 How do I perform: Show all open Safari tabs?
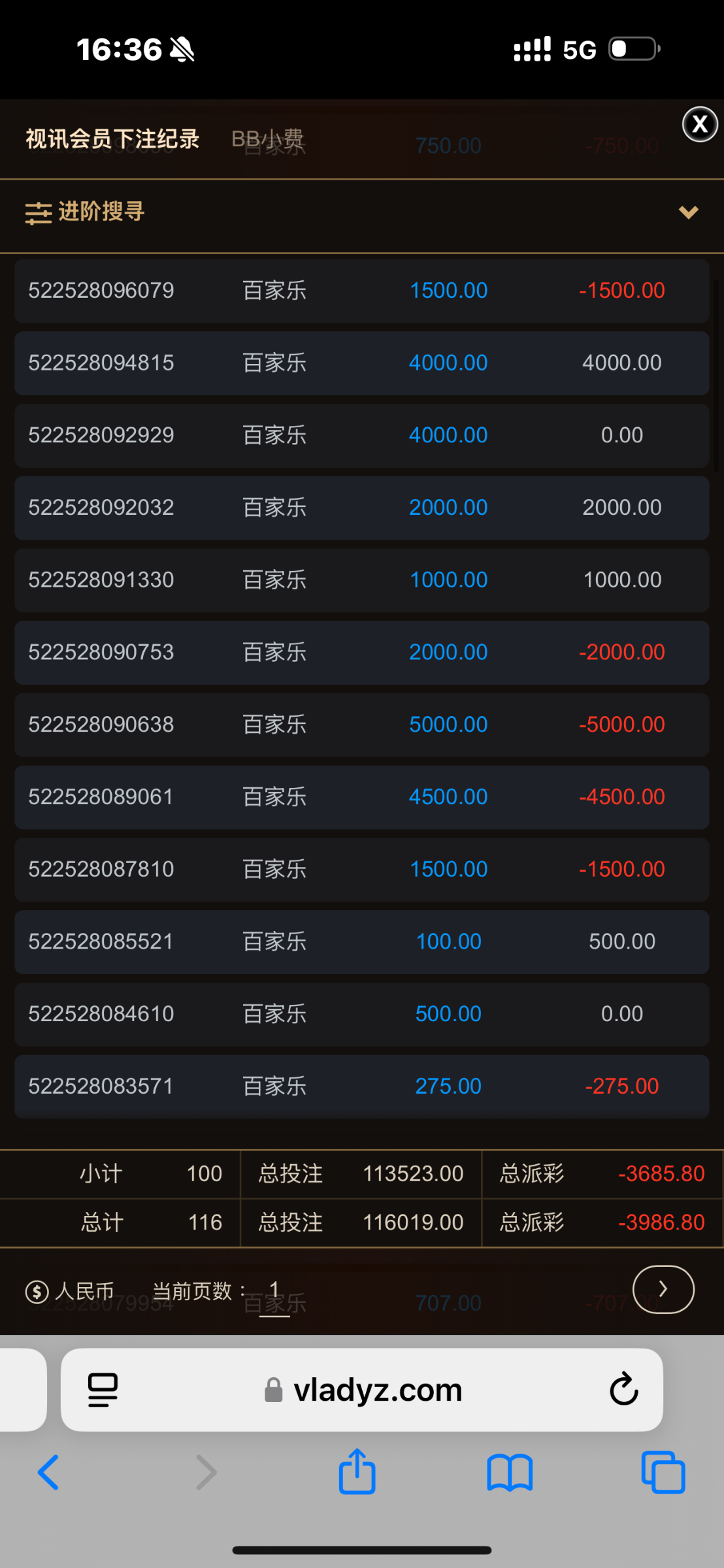663,1473
